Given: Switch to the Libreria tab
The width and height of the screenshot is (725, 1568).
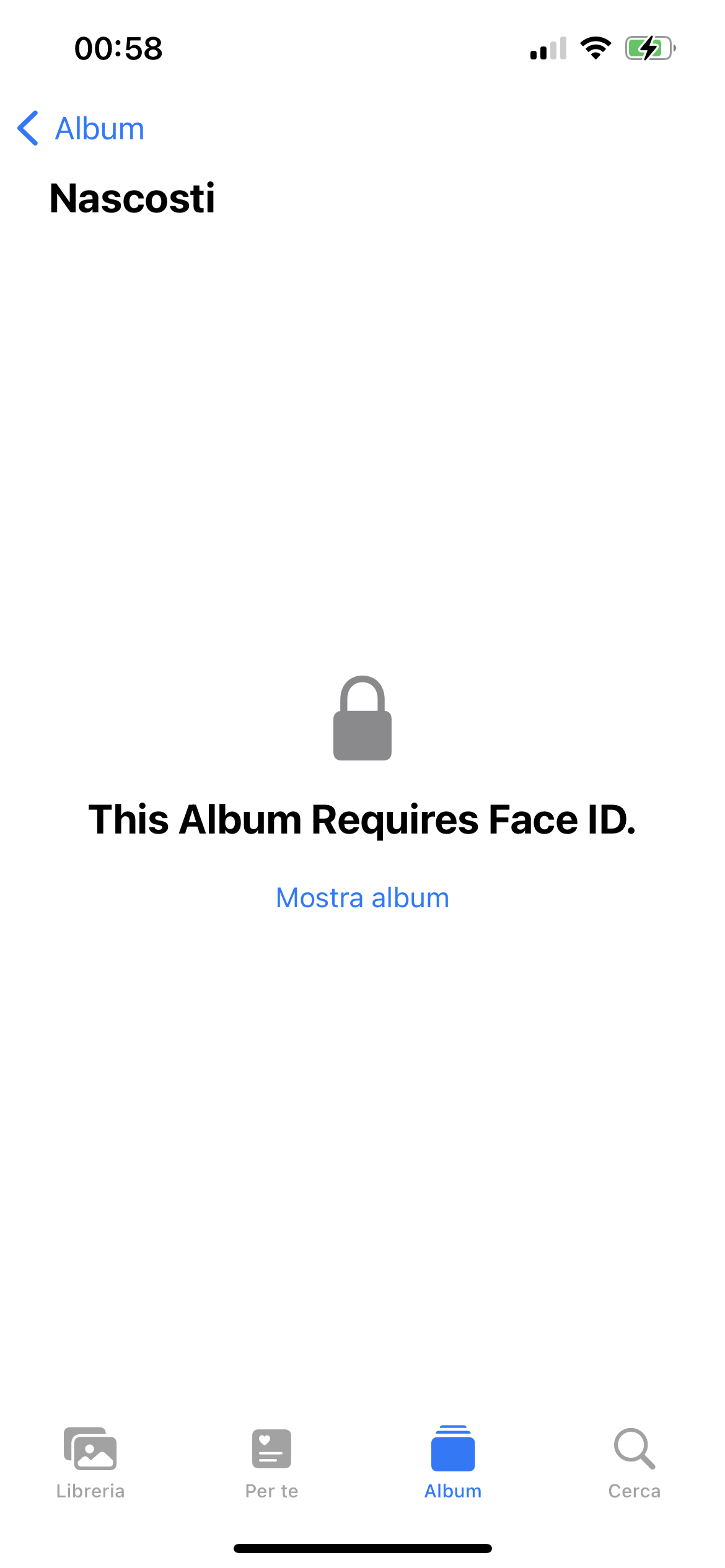Looking at the screenshot, I should [x=90, y=1463].
